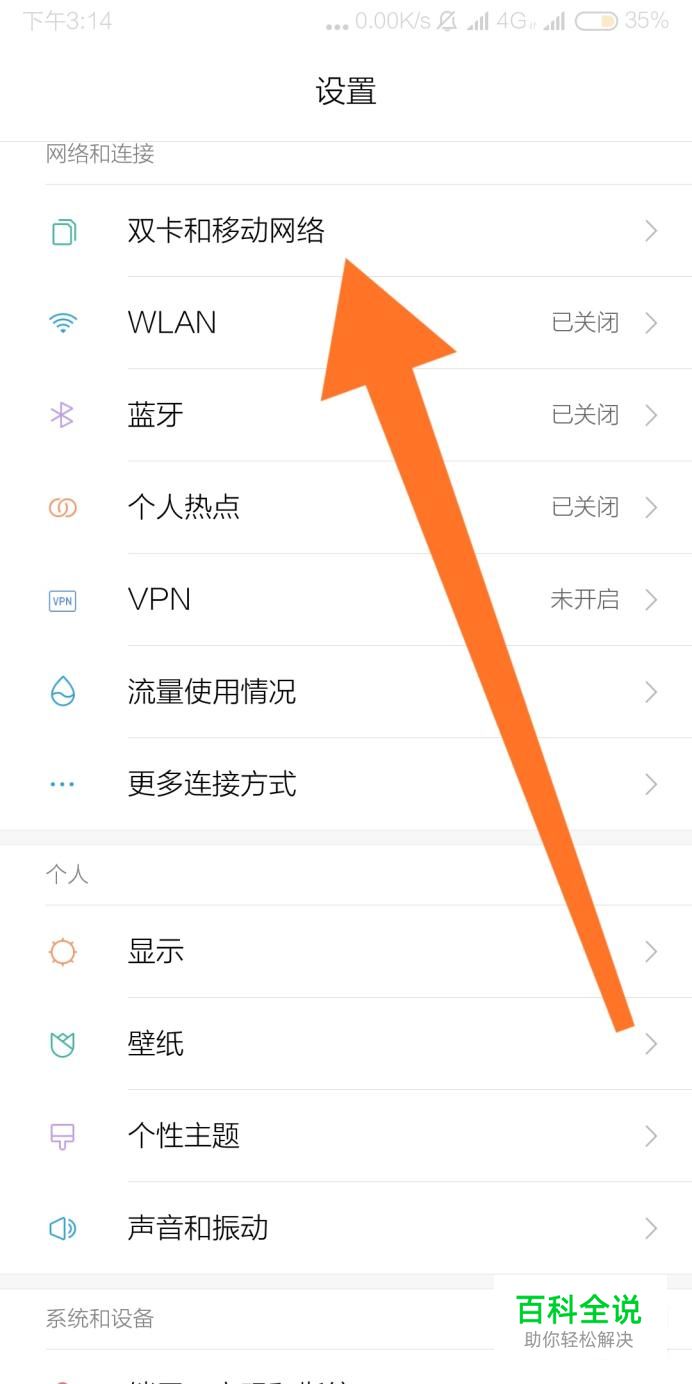The image size is (692, 1384).
Task: Open VPN settings row
Action: [x=160, y=600]
